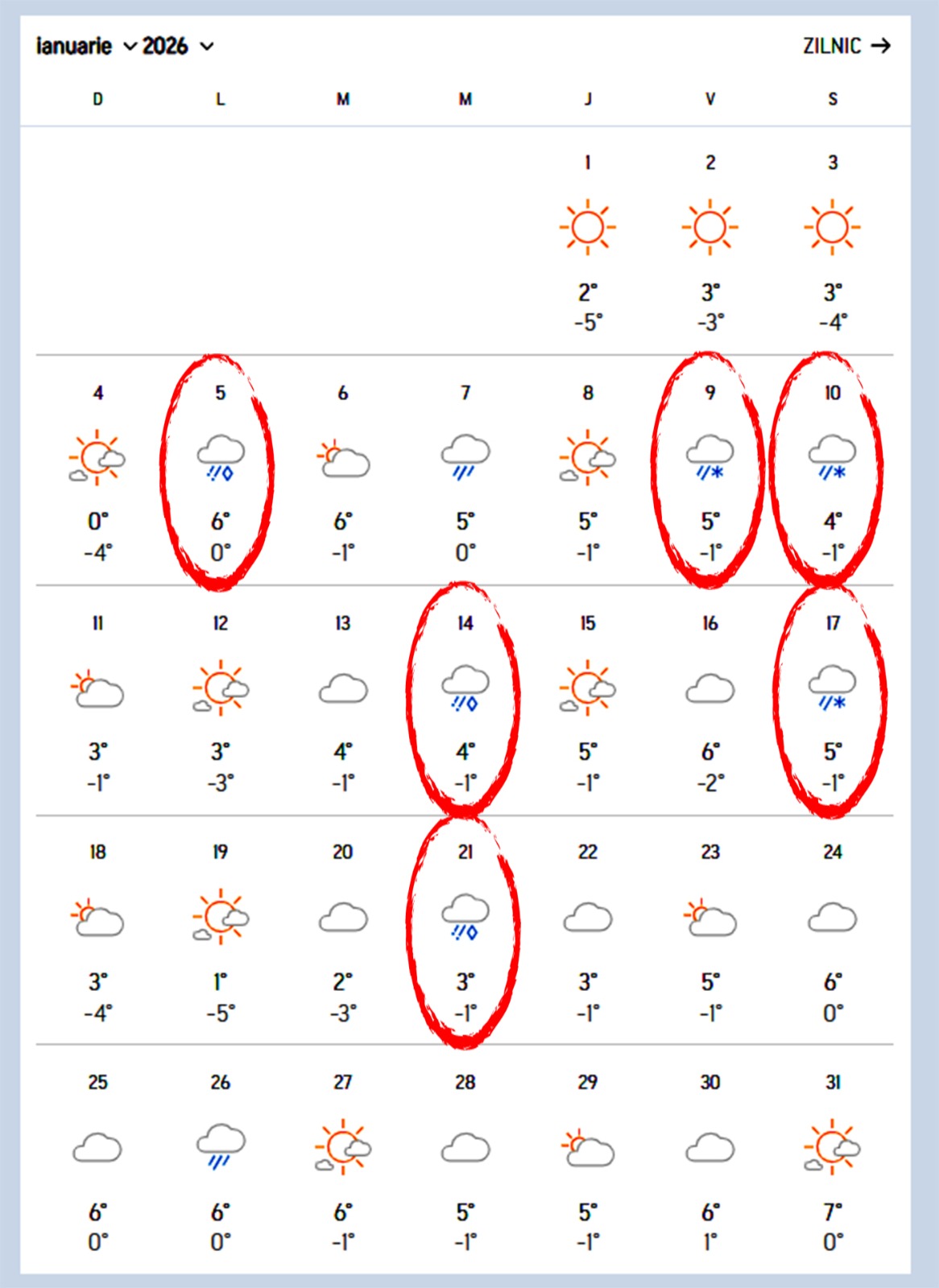Viewport: 939px width, 1288px height.
Task: Switch to the ZILNIC daily view
Action: point(846,46)
